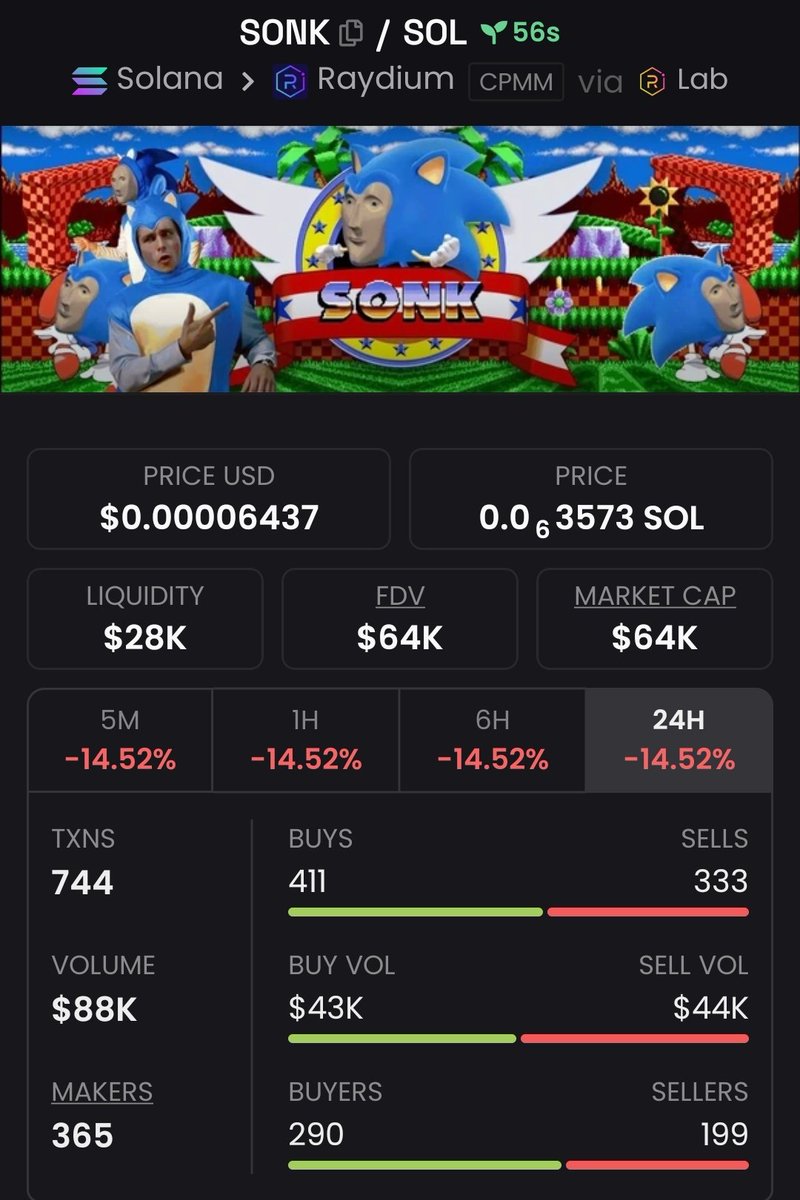Switch to the 6H timeframe
This screenshot has width=800, height=1200.
tap(492, 740)
